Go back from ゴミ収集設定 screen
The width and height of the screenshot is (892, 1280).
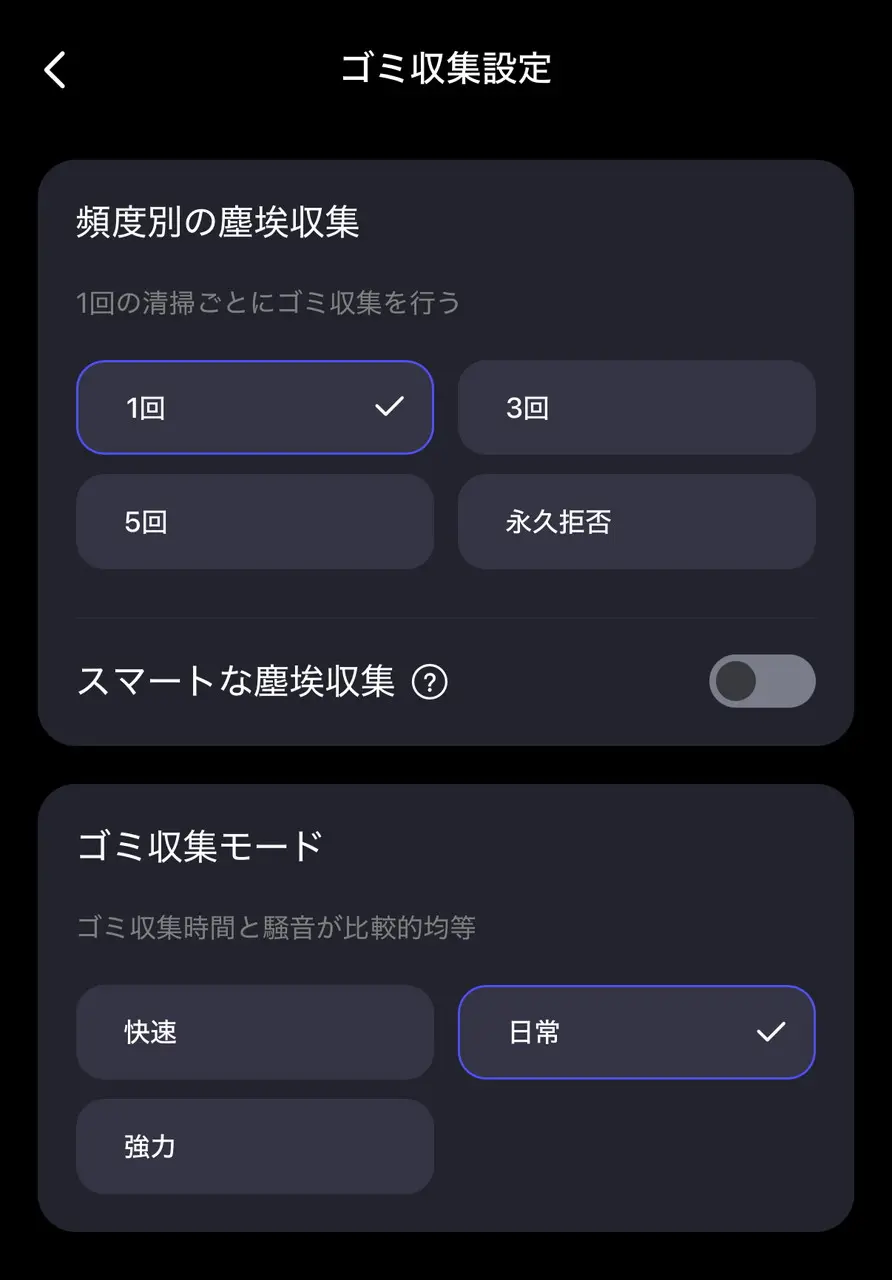pyautogui.click(x=55, y=70)
